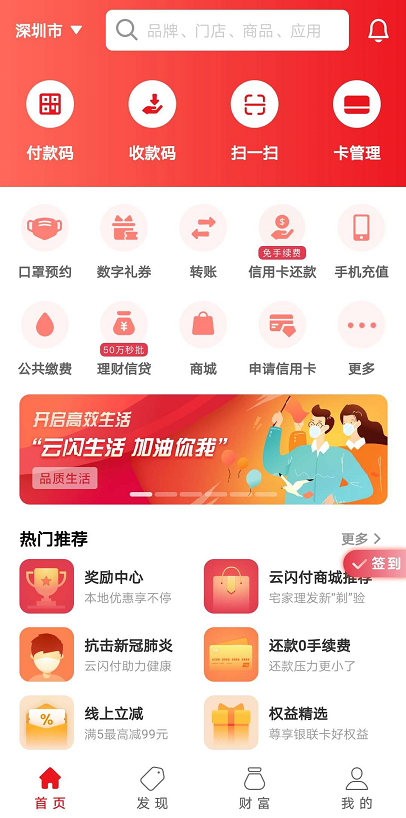The height and width of the screenshot is (818, 406).
Task: Select 转账 transfer
Action: click(203, 242)
